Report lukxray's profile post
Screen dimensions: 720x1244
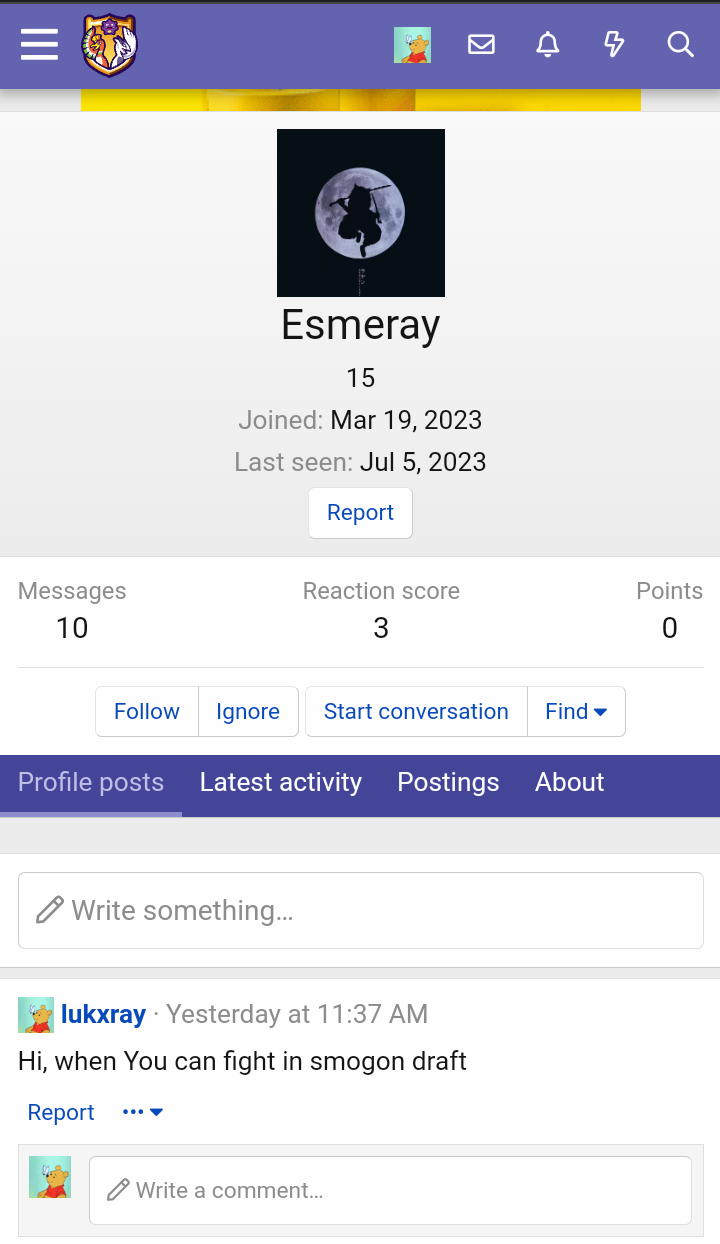pyautogui.click(x=61, y=1112)
